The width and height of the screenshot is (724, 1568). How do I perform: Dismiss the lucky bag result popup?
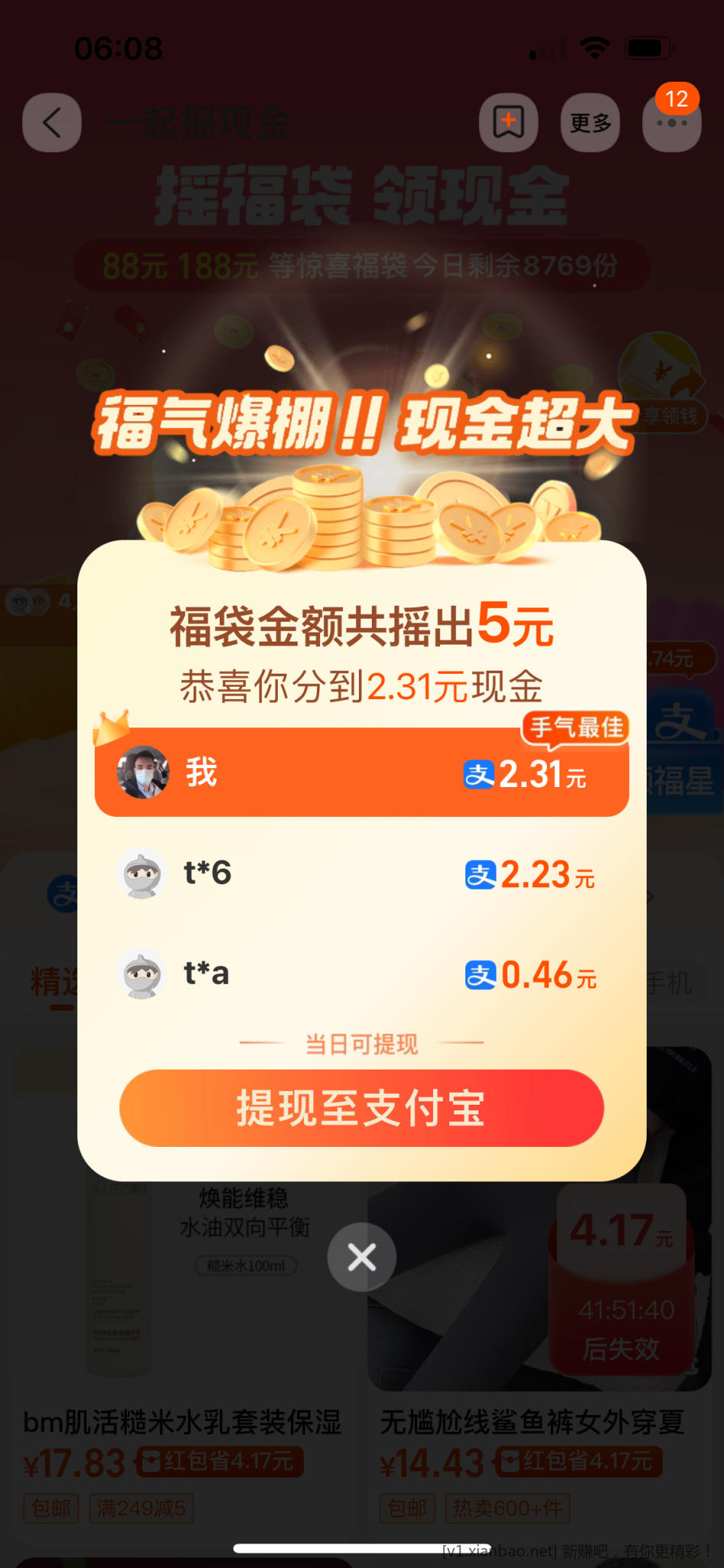coord(361,1256)
